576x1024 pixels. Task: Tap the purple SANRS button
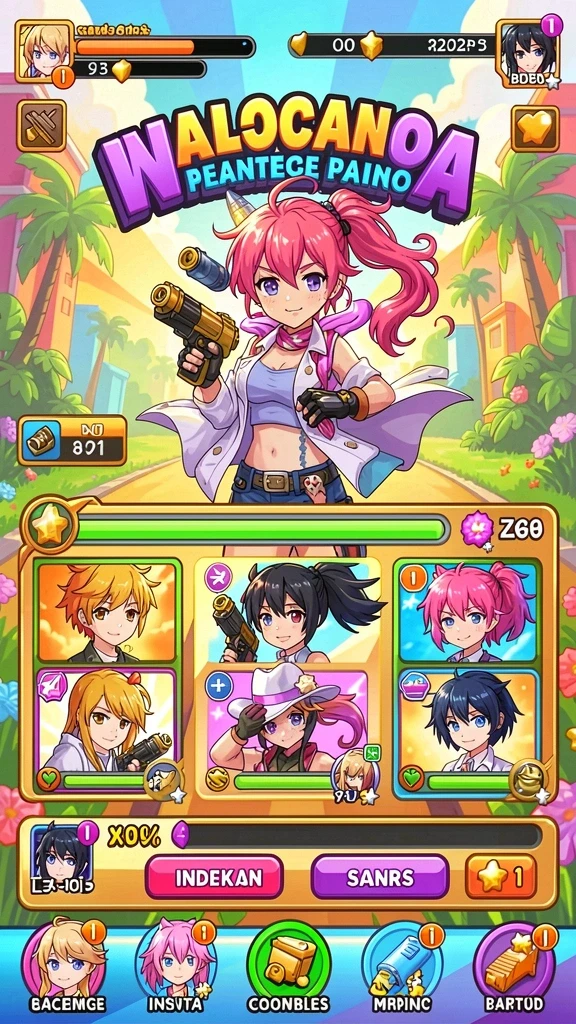380,876
